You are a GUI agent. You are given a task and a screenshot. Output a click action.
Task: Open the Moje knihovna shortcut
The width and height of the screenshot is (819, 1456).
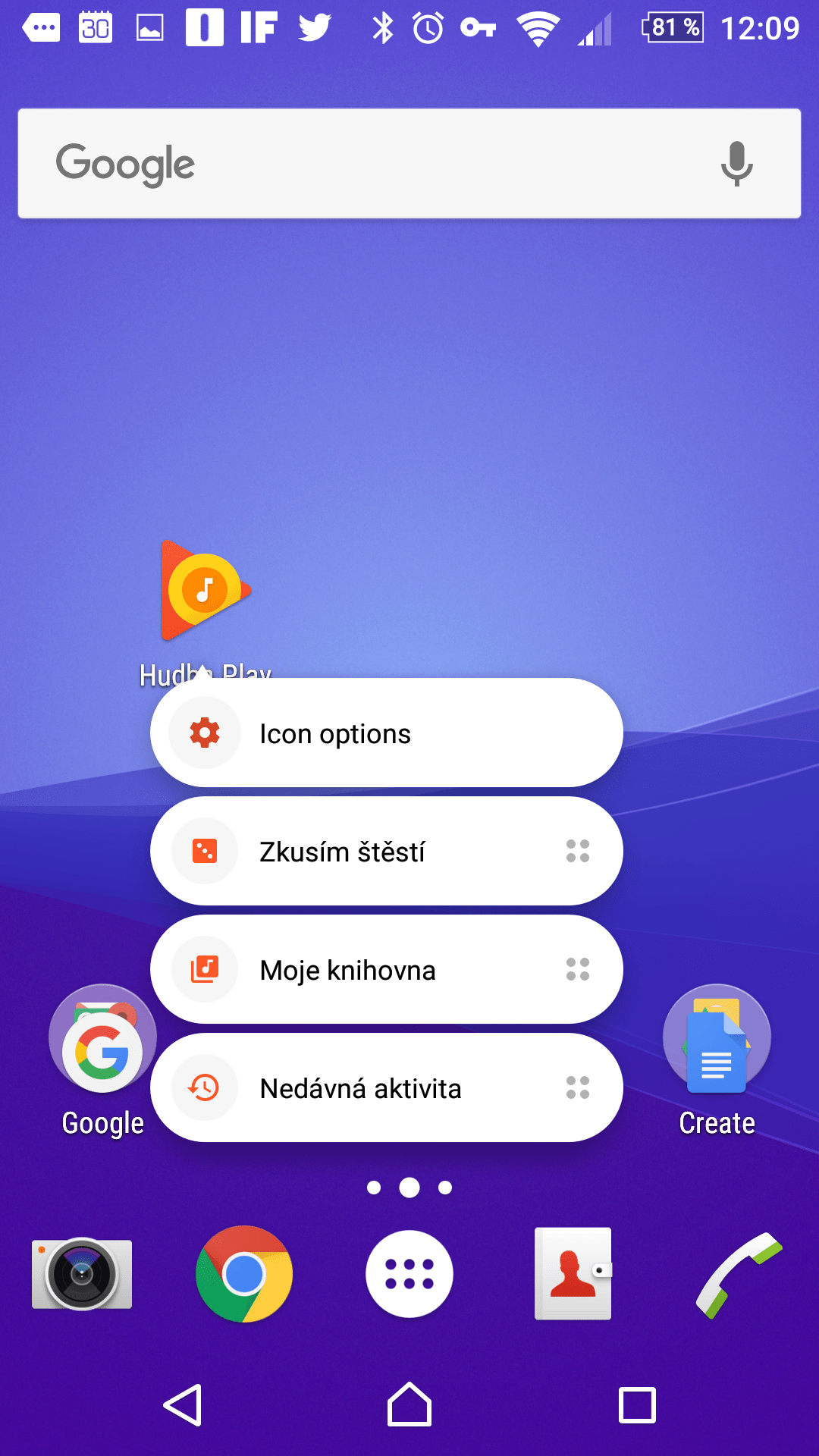[x=387, y=970]
